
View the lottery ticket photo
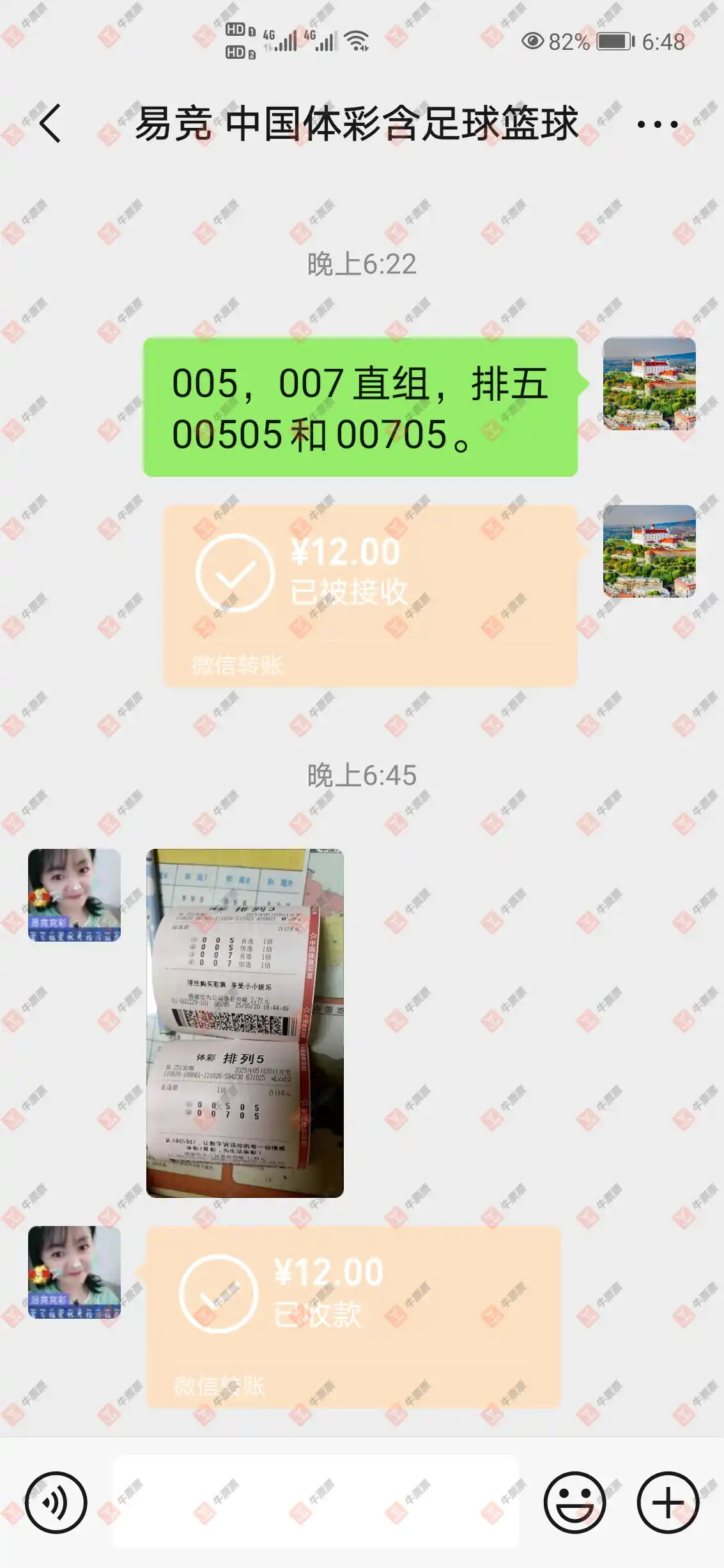click(x=245, y=1023)
